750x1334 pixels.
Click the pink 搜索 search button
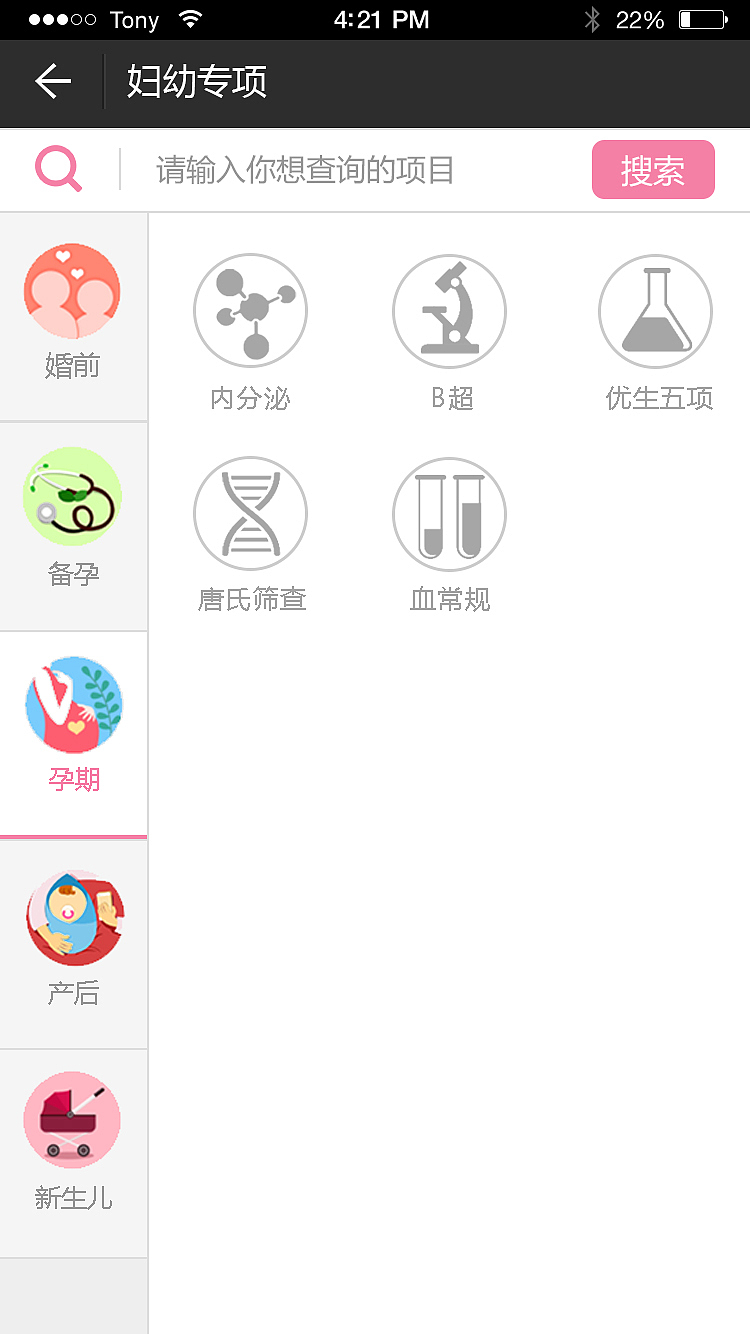point(653,169)
